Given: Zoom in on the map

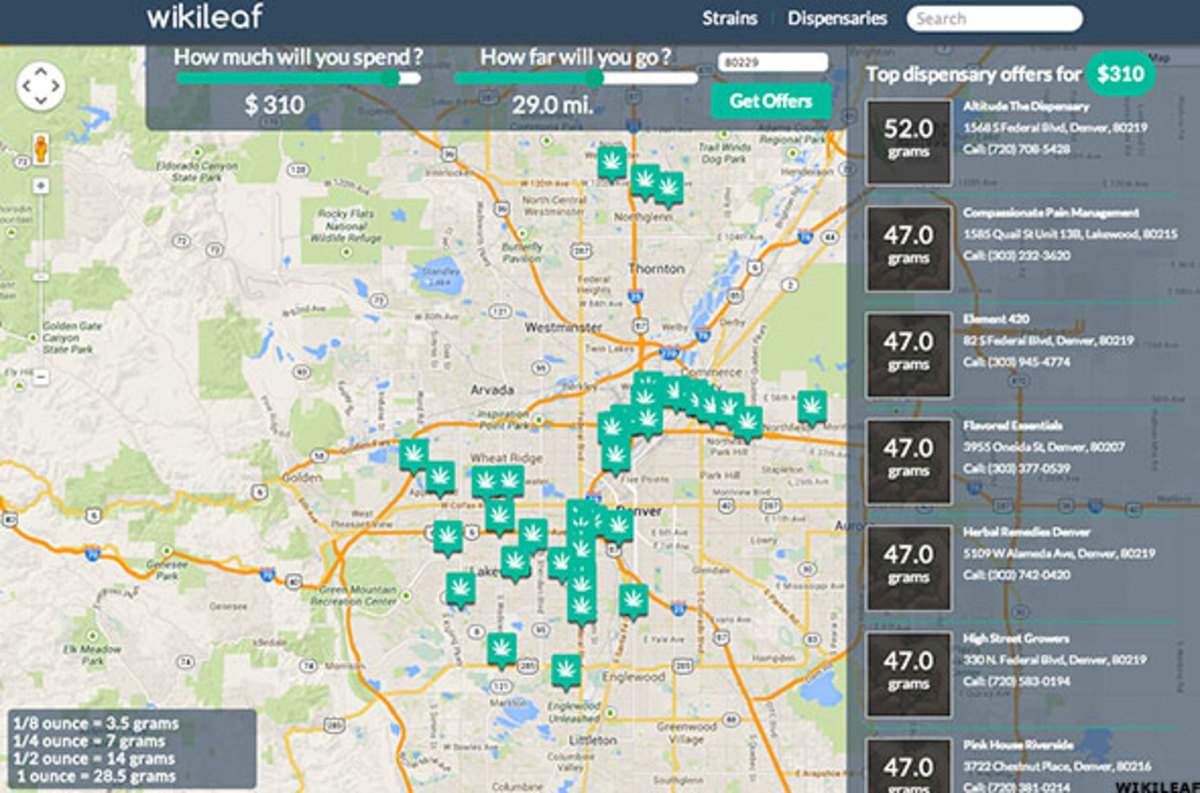Looking at the screenshot, I should pos(41,186).
